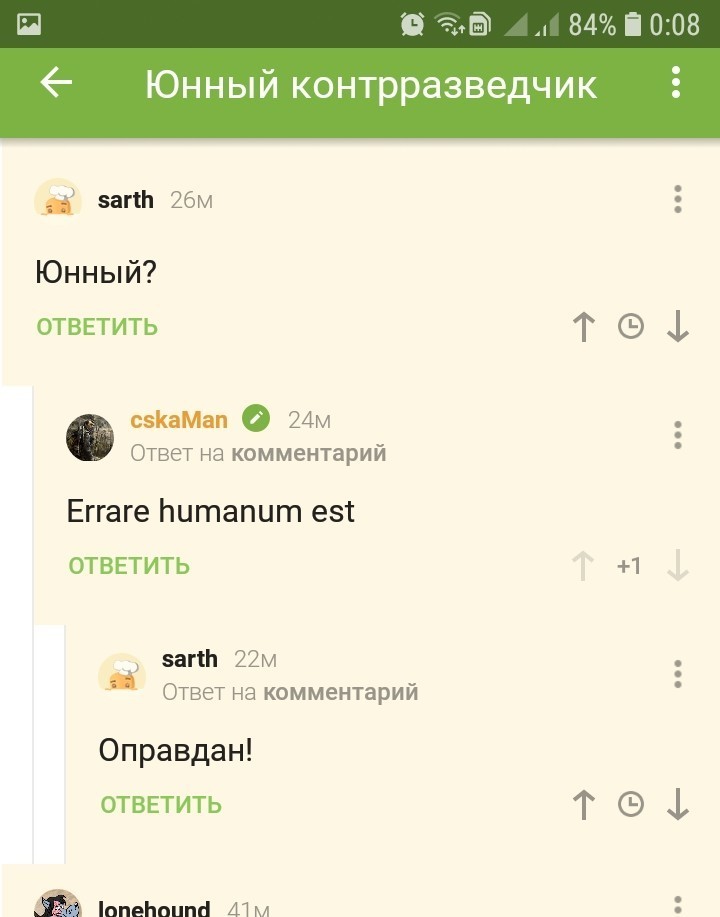Upvote the "Оправдан!" comment
The image size is (720, 917).
[x=584, y=805]
